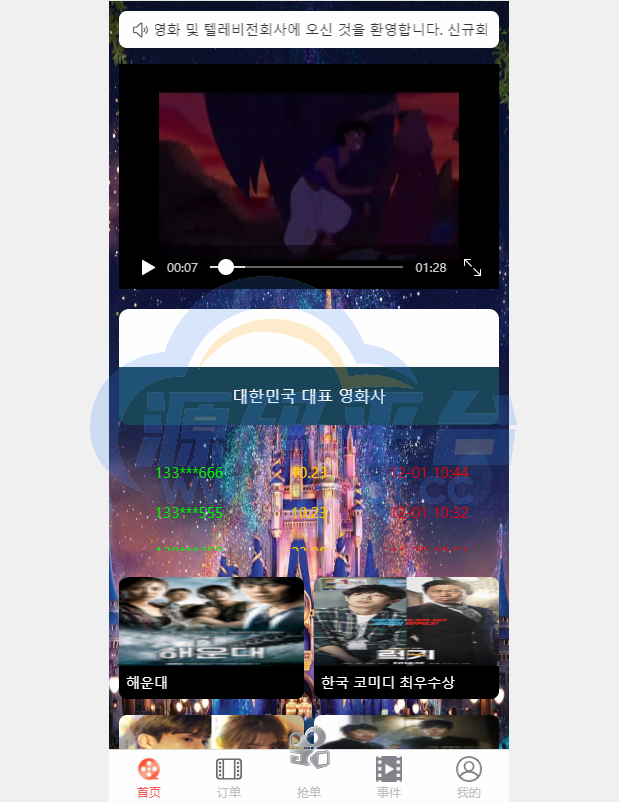Switch to the 首页 tab
Image resolution: width=619 pixels, height=802 pixels.
(x=148, y=777)
